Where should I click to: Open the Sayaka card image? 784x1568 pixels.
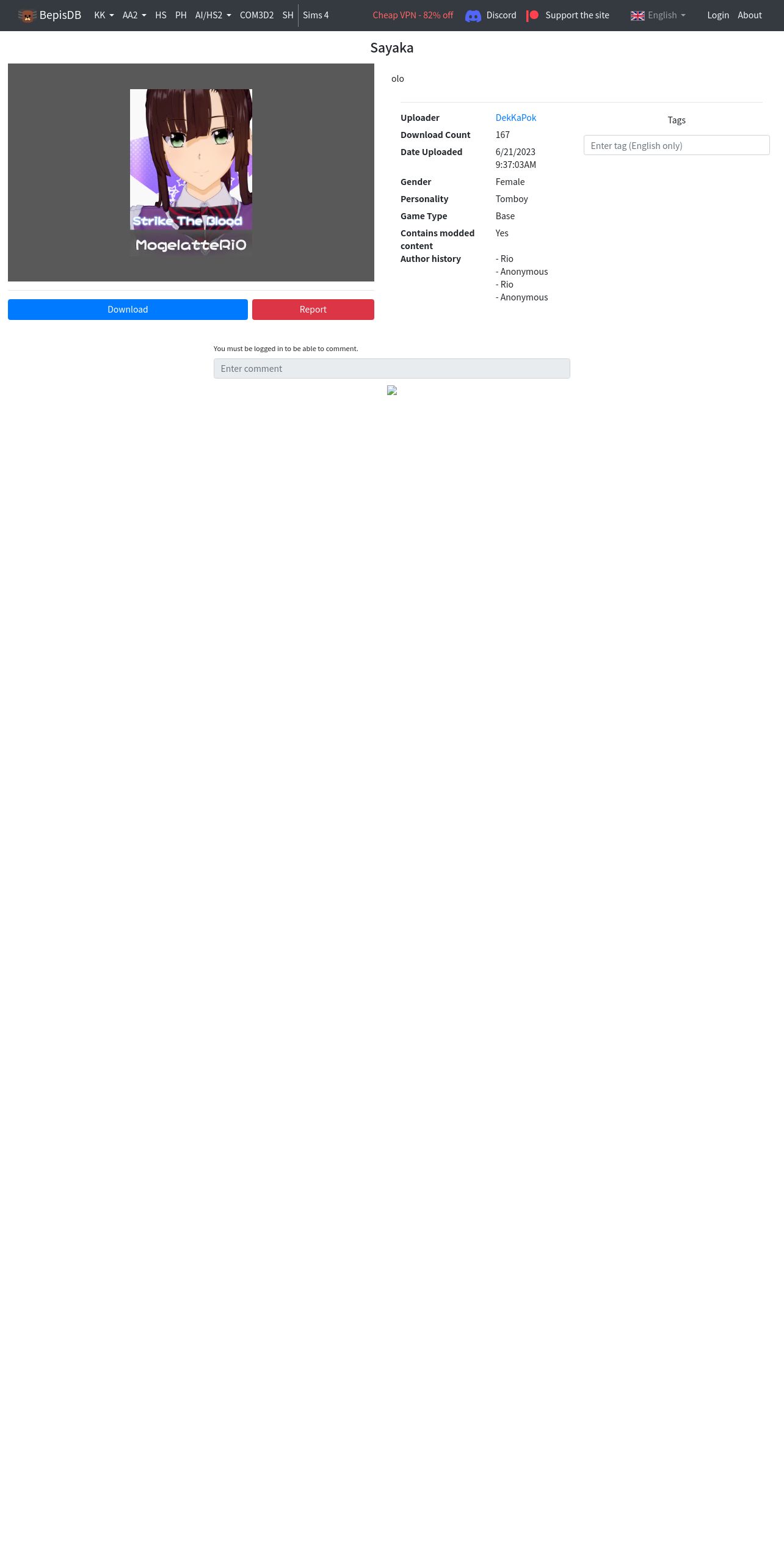point(191,172)
